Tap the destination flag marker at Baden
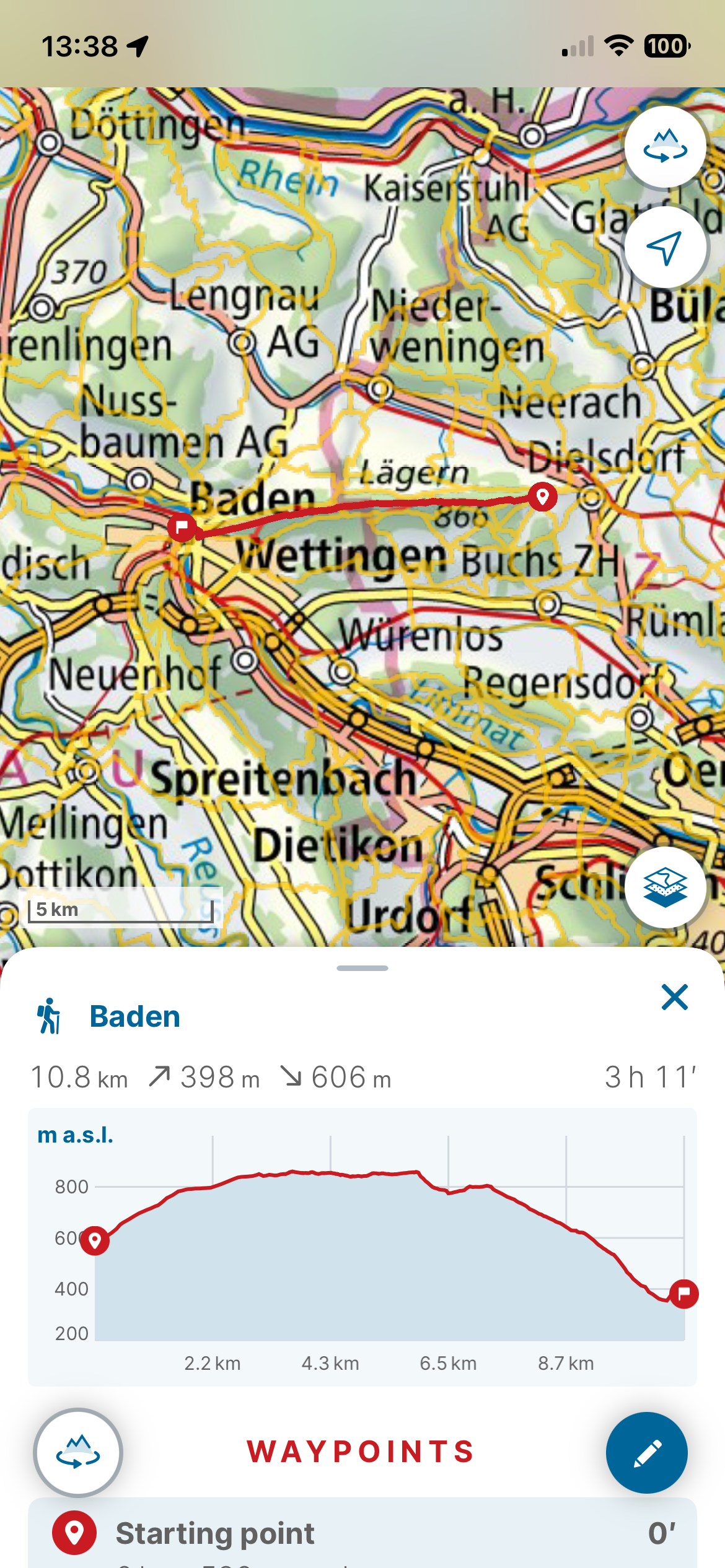The width and height of the screenshot is (725, 1568). tap(182, 528)
